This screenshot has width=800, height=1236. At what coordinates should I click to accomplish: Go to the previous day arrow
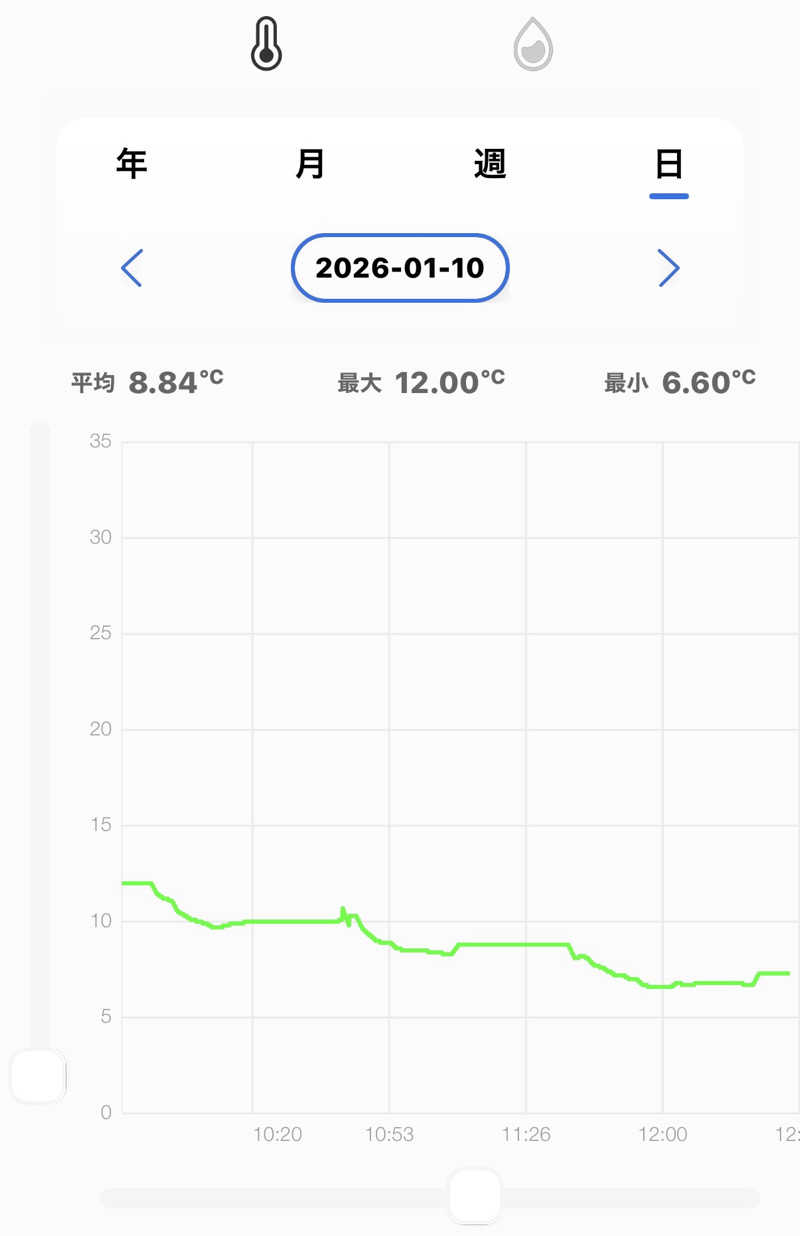132,268
